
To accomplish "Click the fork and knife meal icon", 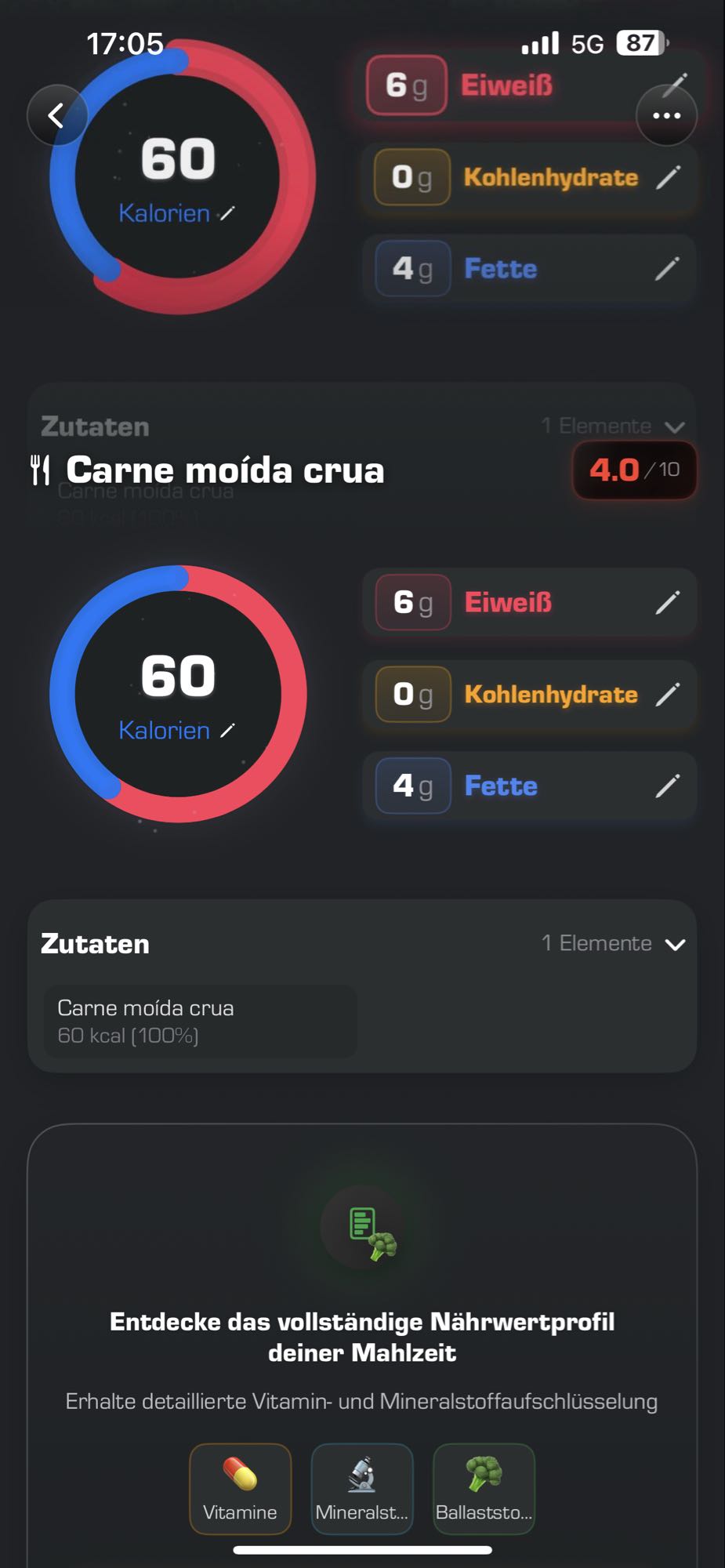I will coord(41,469).
